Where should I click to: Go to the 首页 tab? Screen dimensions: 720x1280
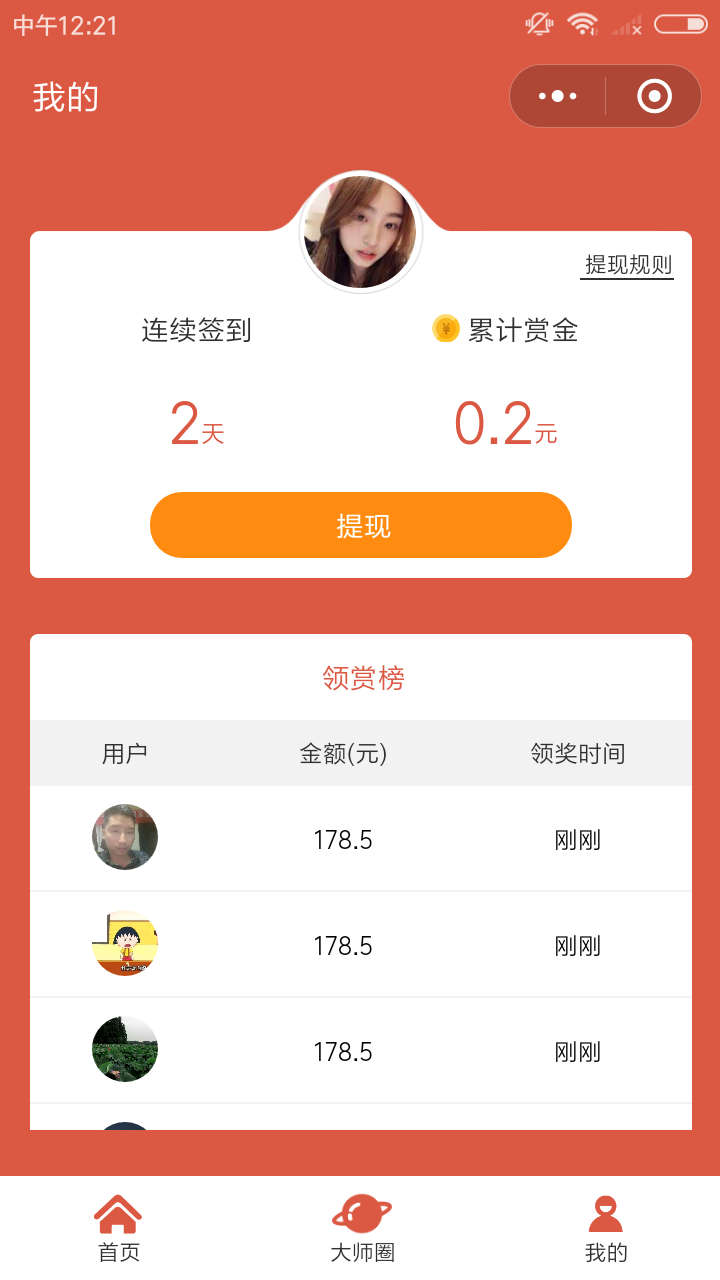click(x=119, y=1229)
